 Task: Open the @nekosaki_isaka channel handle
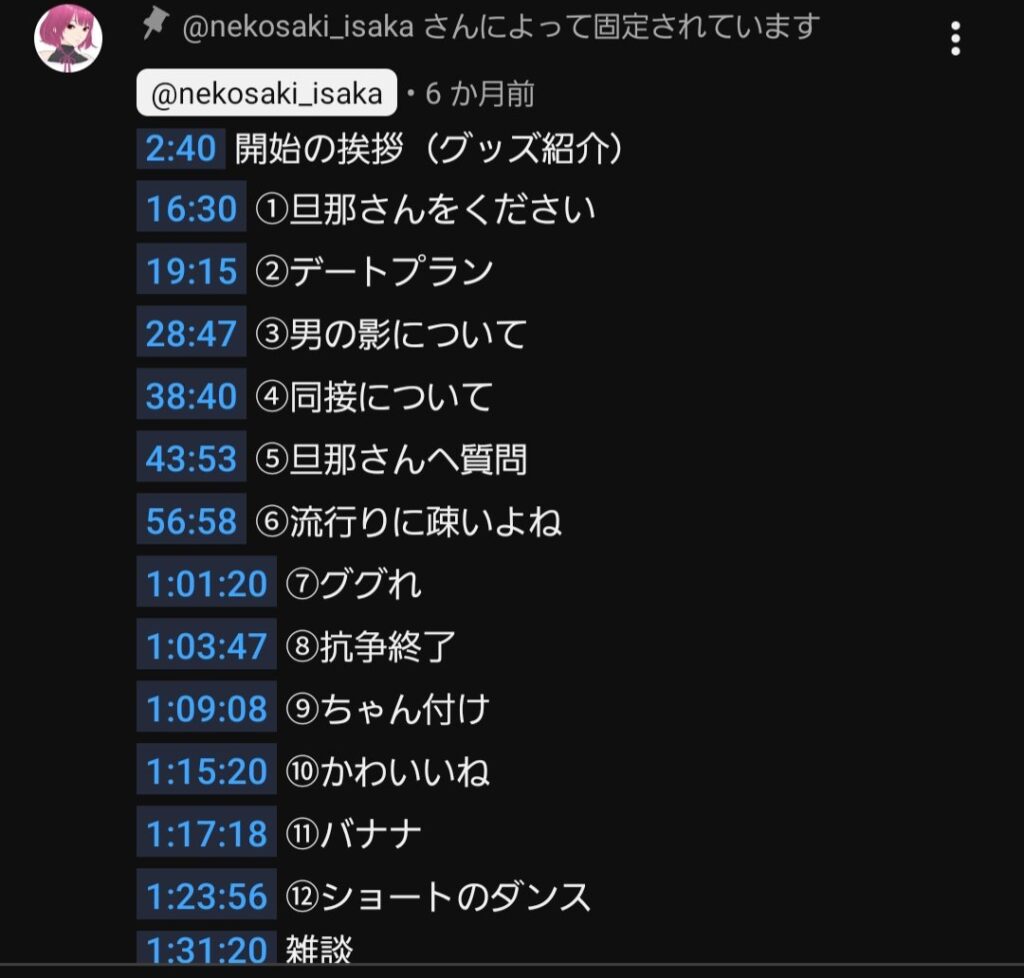tap(266, 94)
